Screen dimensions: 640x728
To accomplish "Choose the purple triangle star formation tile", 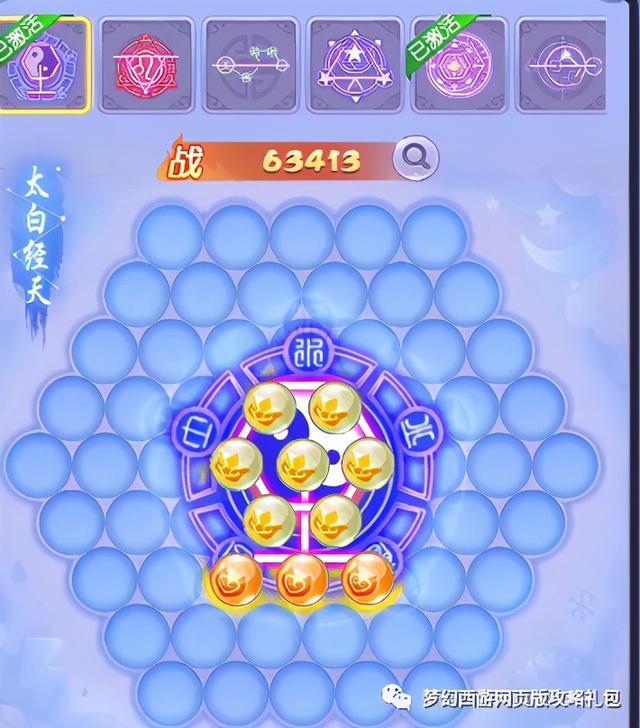I will [355, 65].
